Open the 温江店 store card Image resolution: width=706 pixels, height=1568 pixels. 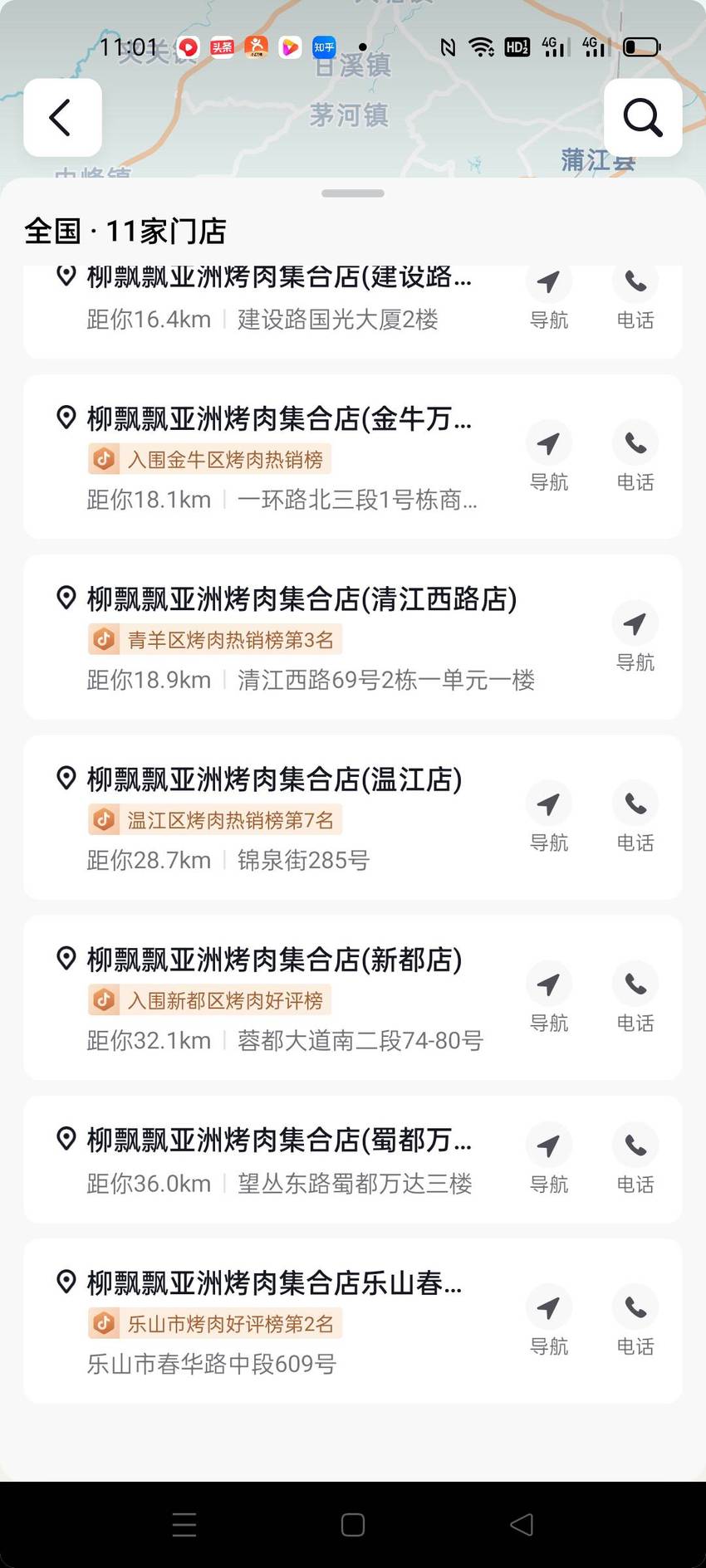353,818
